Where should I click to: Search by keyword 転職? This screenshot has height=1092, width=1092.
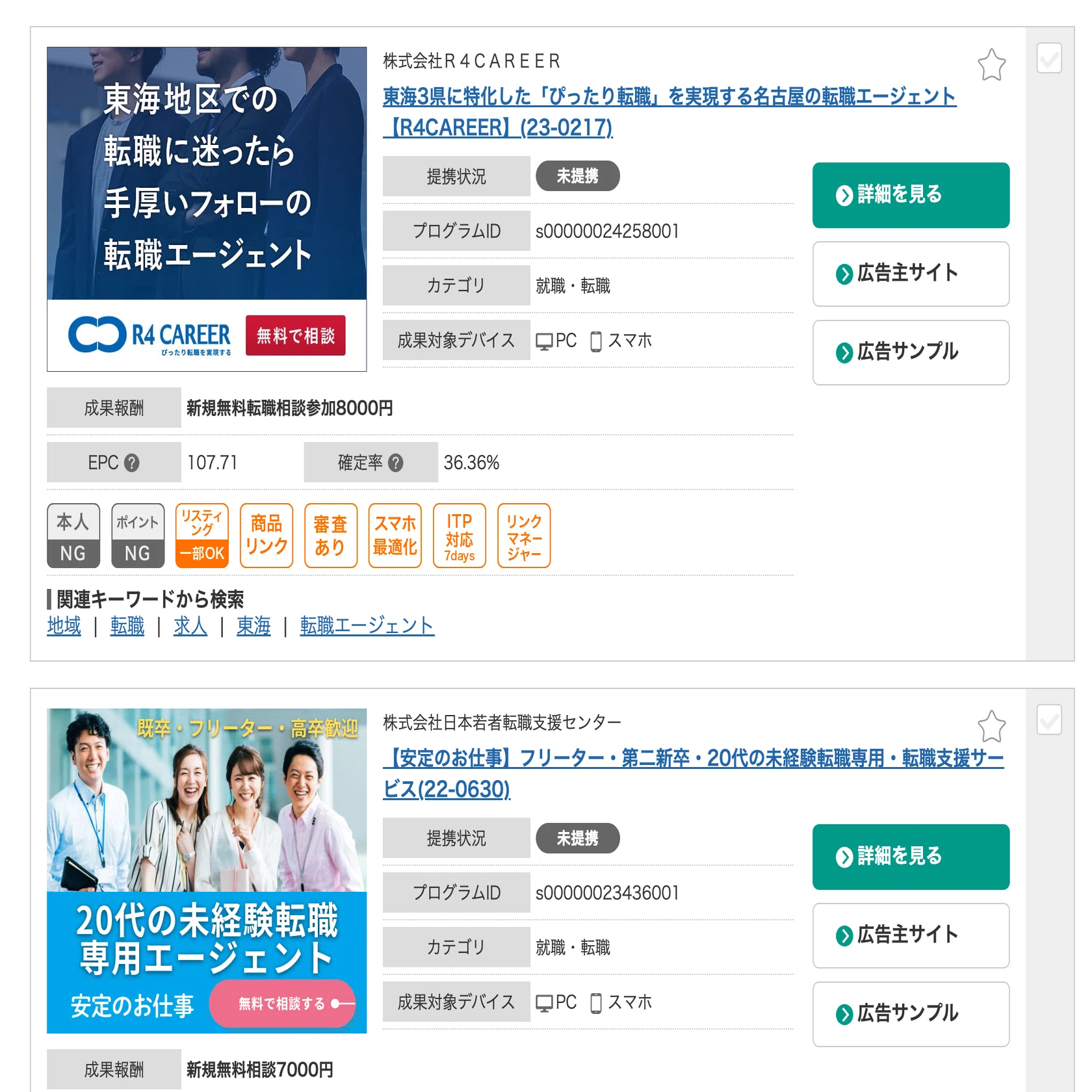pos(127,626)
